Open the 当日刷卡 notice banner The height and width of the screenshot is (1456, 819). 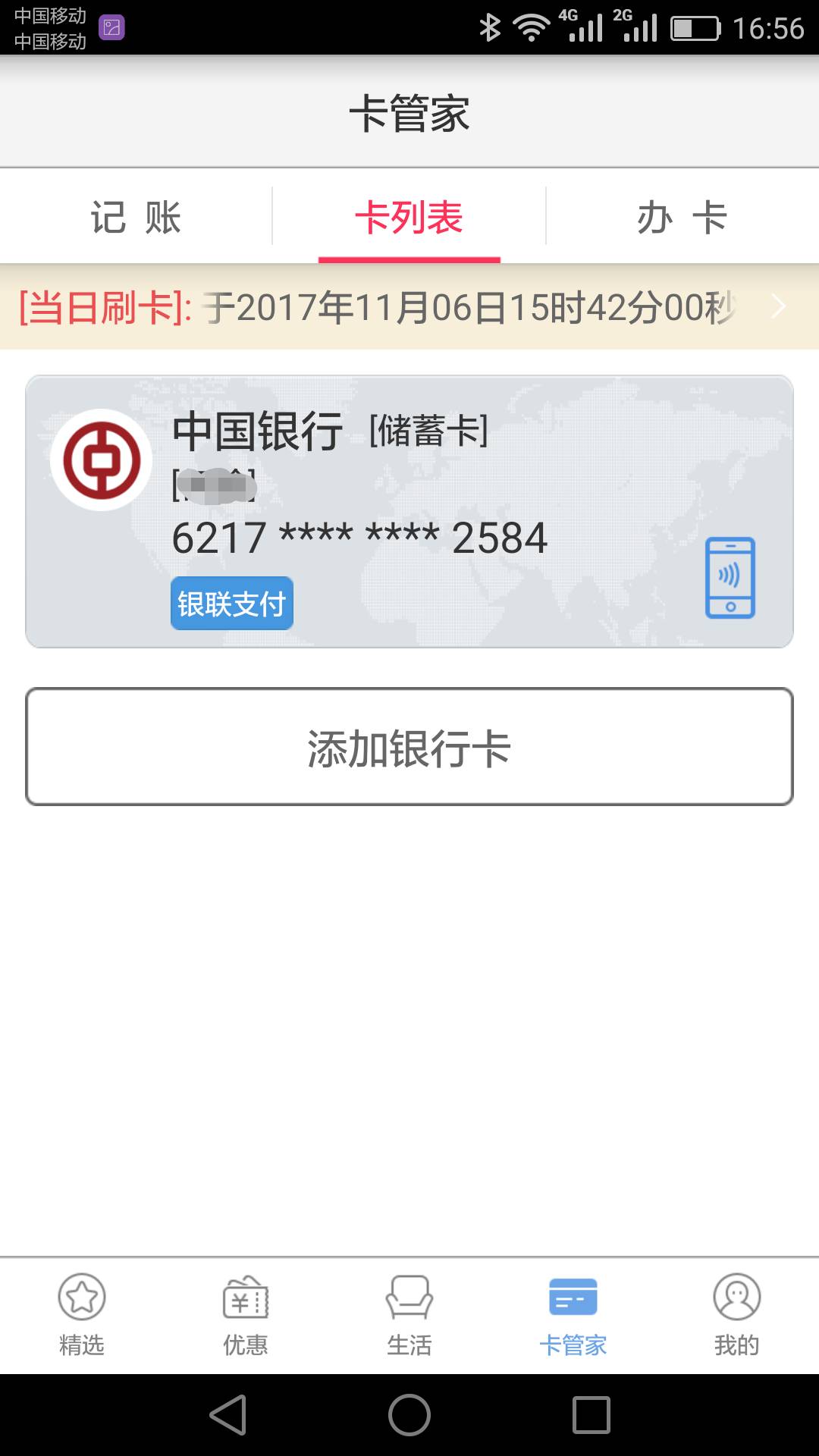pyautogui.click(x=409, y=307)
